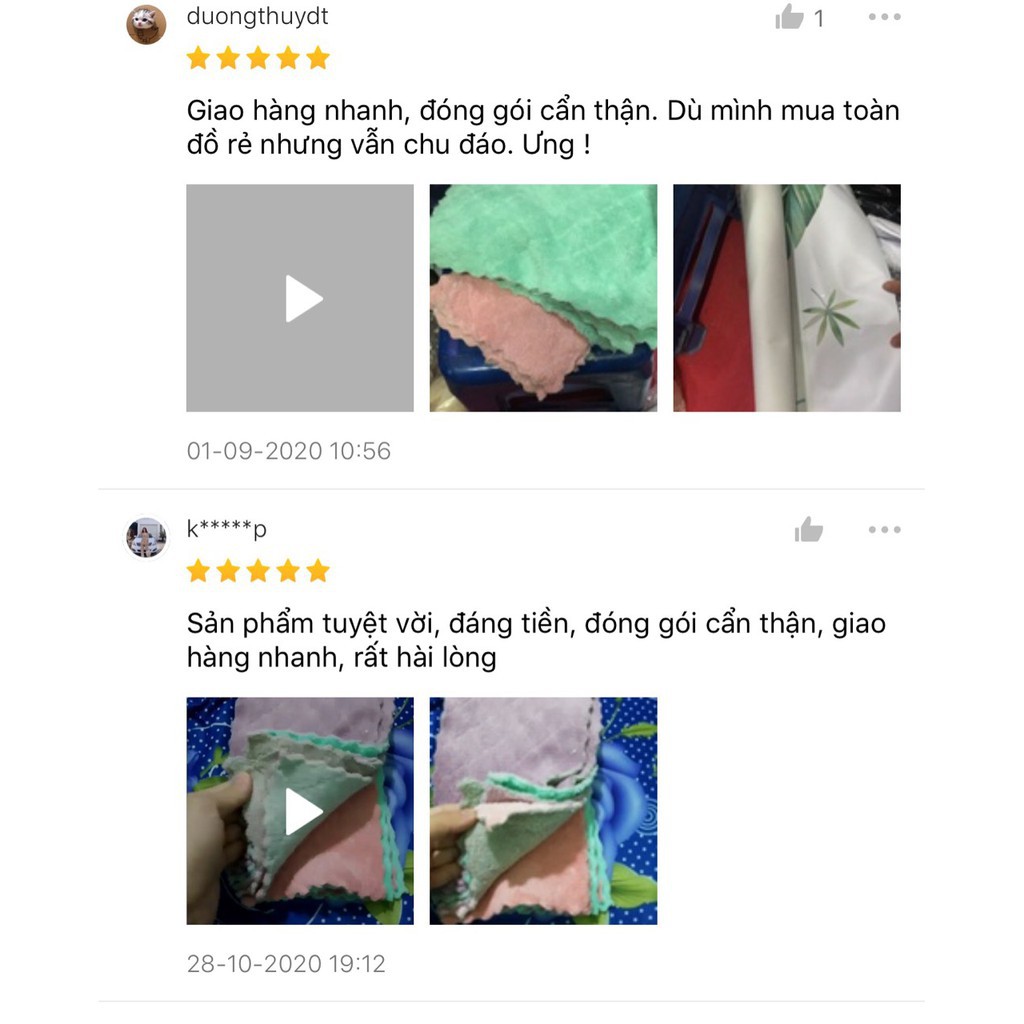This screenshot has height=1024, width=1024.
Task: Open overflow menu on k*****p's review
Action: click(884, 530)
